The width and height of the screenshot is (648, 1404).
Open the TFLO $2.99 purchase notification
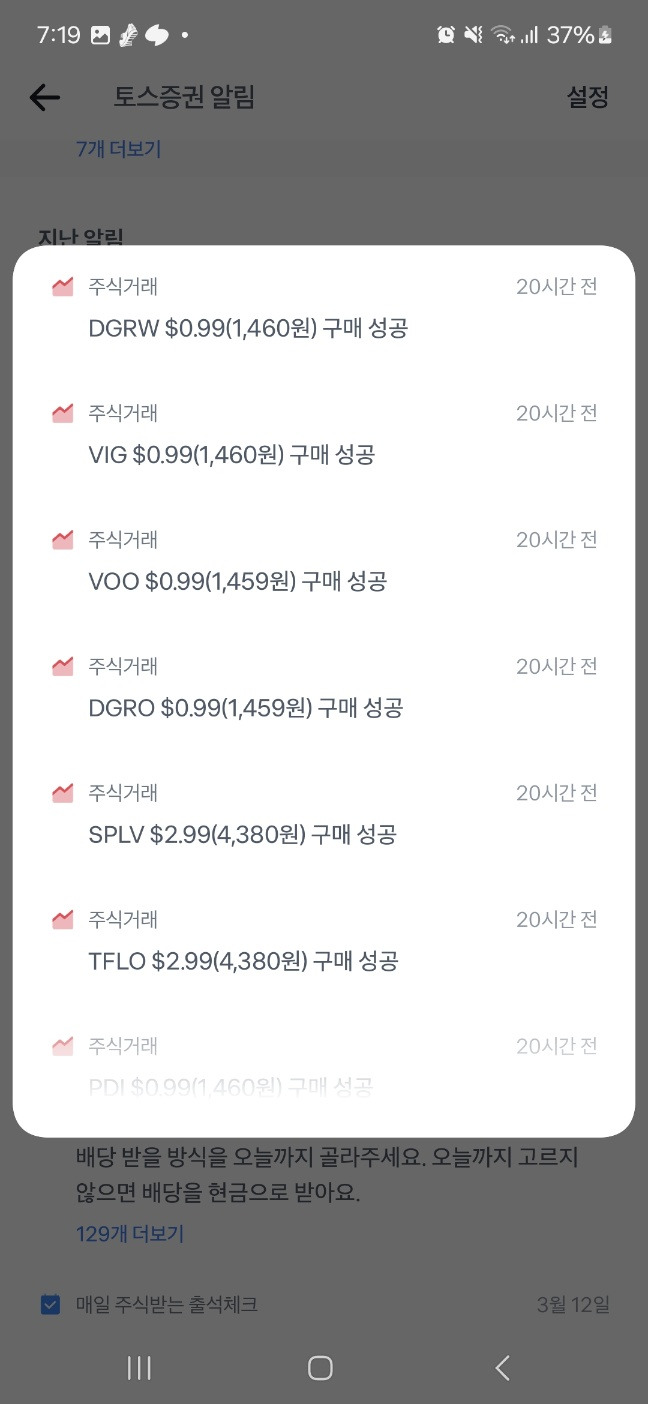[324, 941]
